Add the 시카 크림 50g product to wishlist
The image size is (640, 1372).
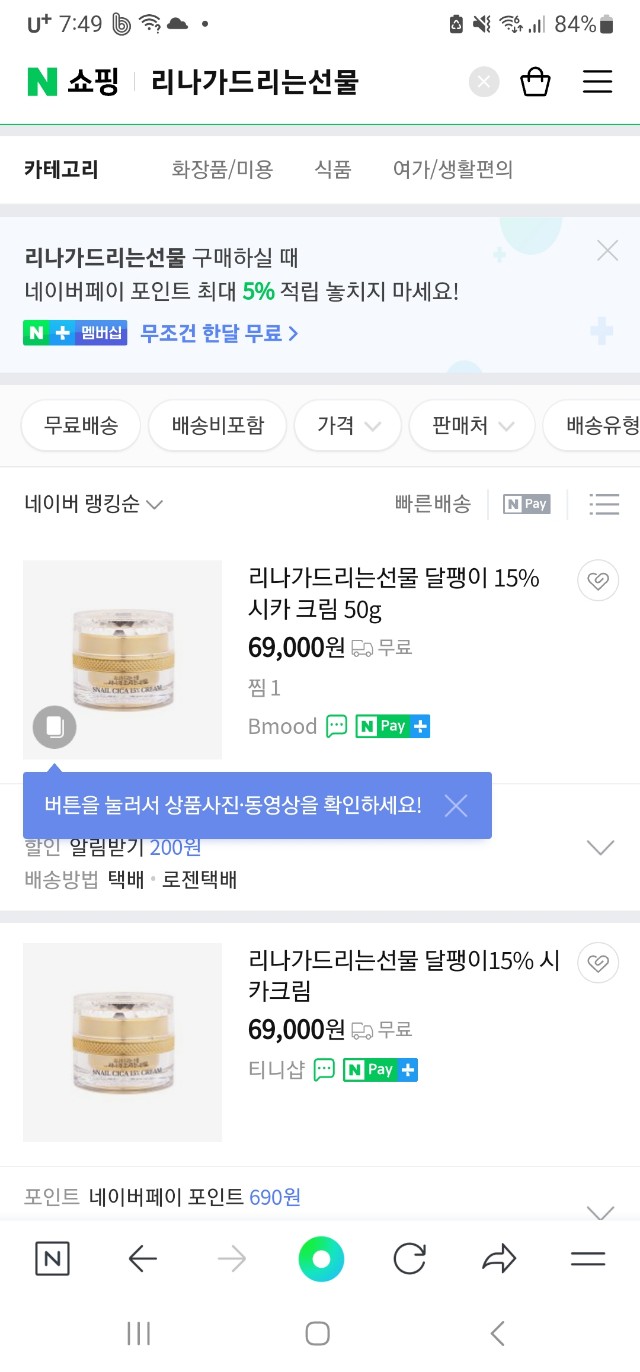[598, 580]
